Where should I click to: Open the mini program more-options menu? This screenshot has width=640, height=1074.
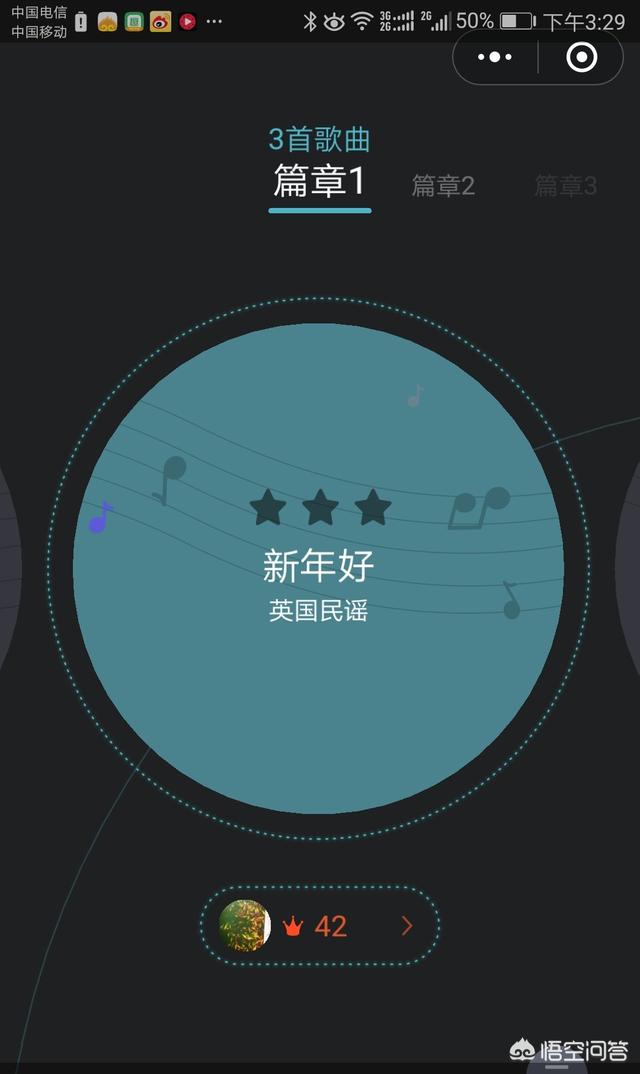pyautogui.click(x=495, y=58)
